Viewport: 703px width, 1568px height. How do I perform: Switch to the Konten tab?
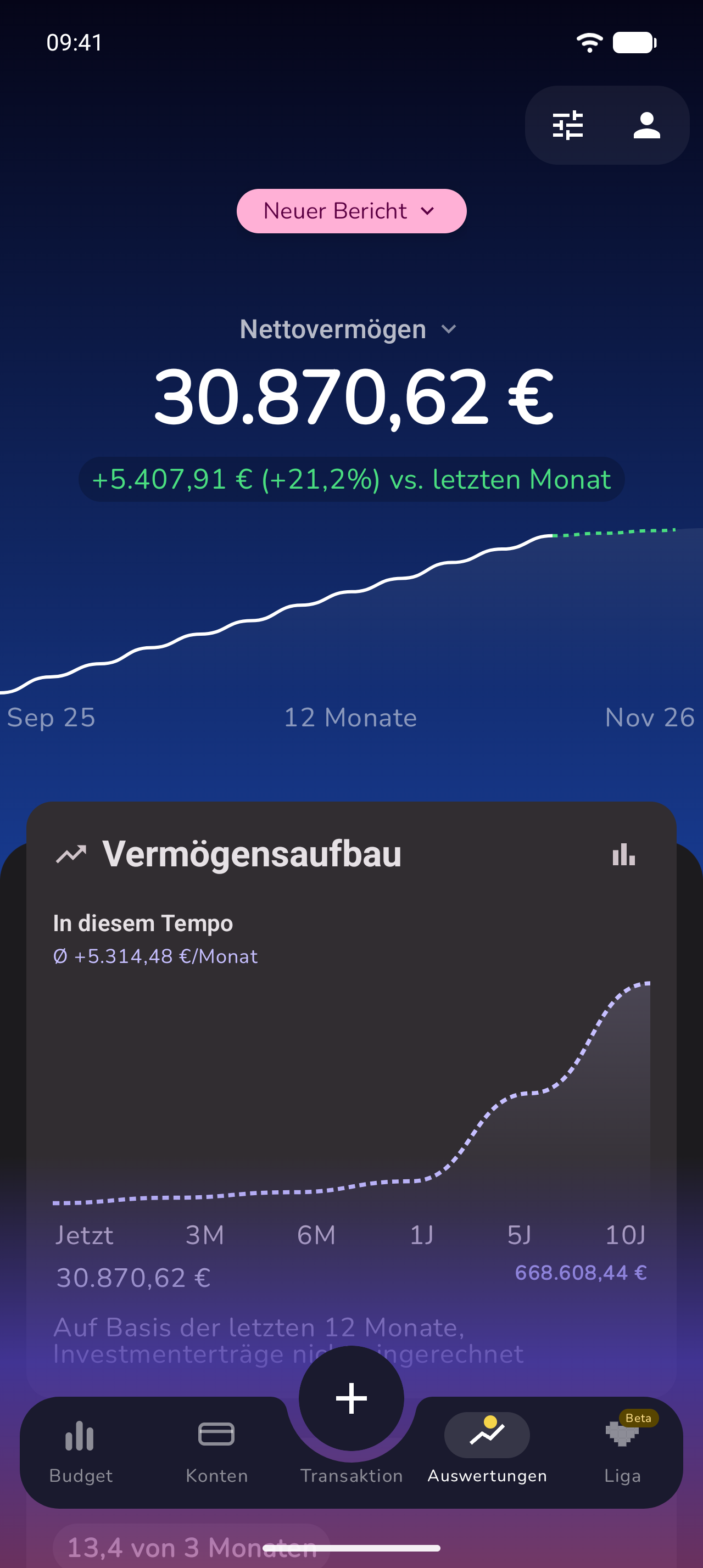coord(216,1451)
